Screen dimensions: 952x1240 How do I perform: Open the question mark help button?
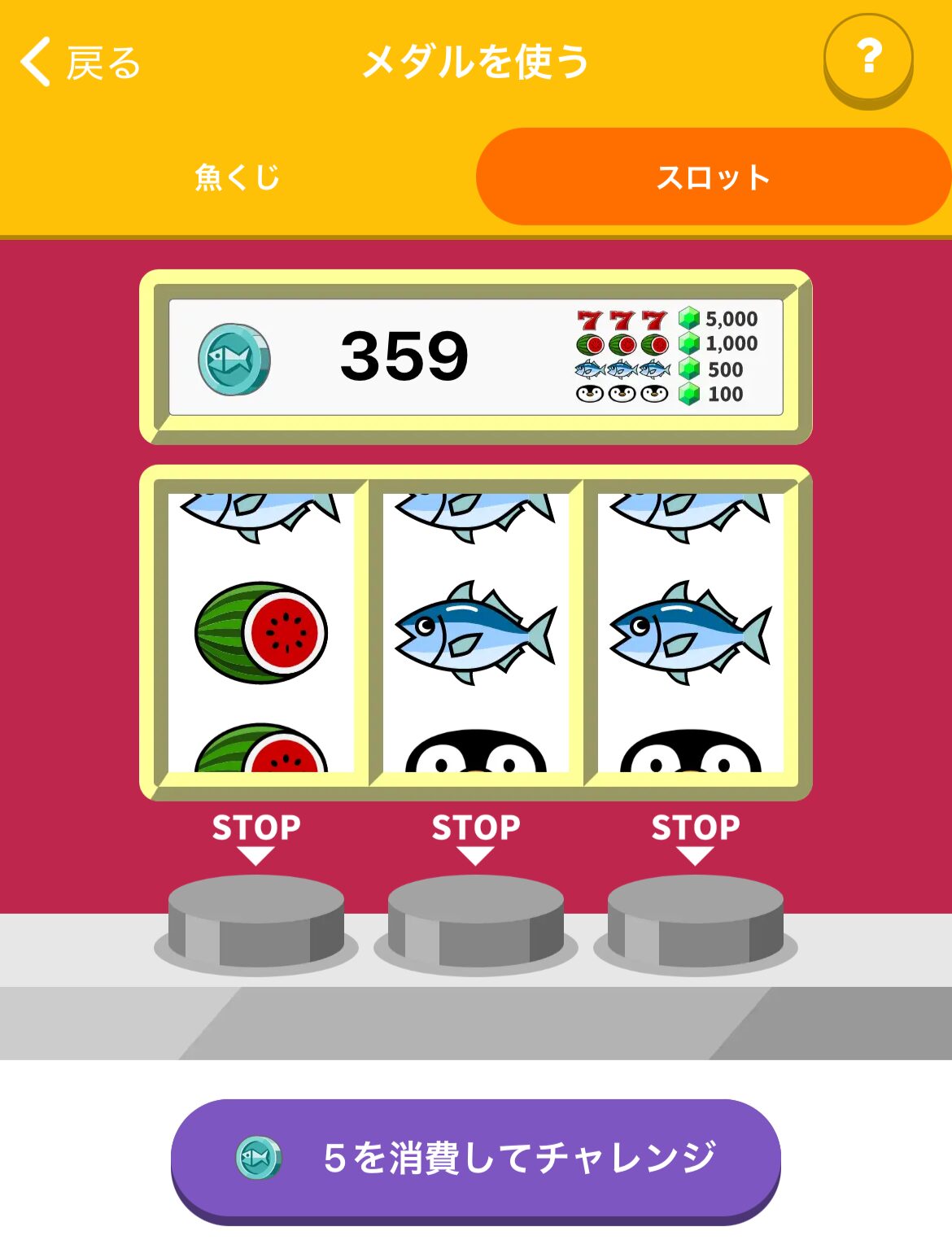(x=868, y=59)
